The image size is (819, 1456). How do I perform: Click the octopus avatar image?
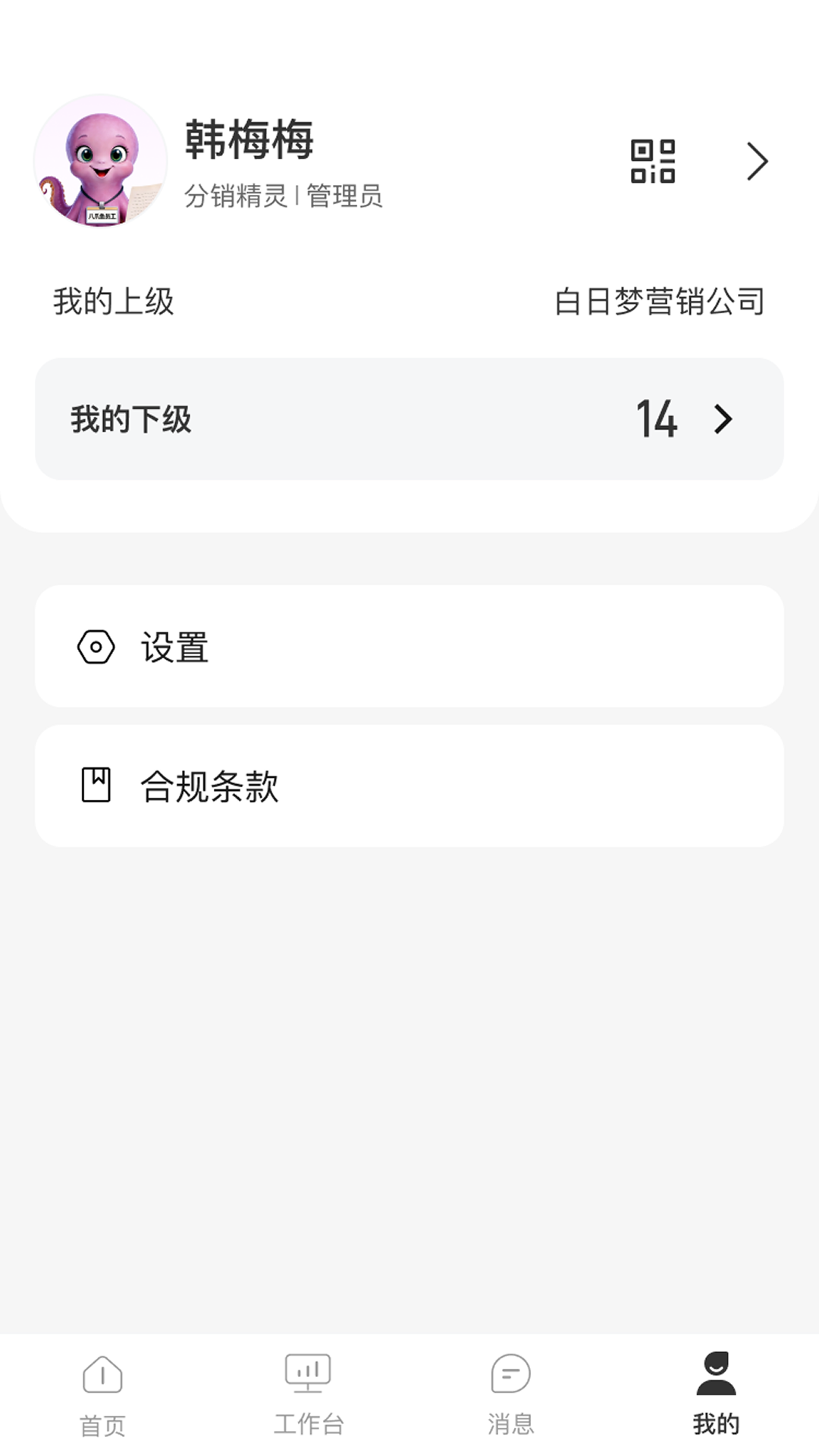click(101, 160)
